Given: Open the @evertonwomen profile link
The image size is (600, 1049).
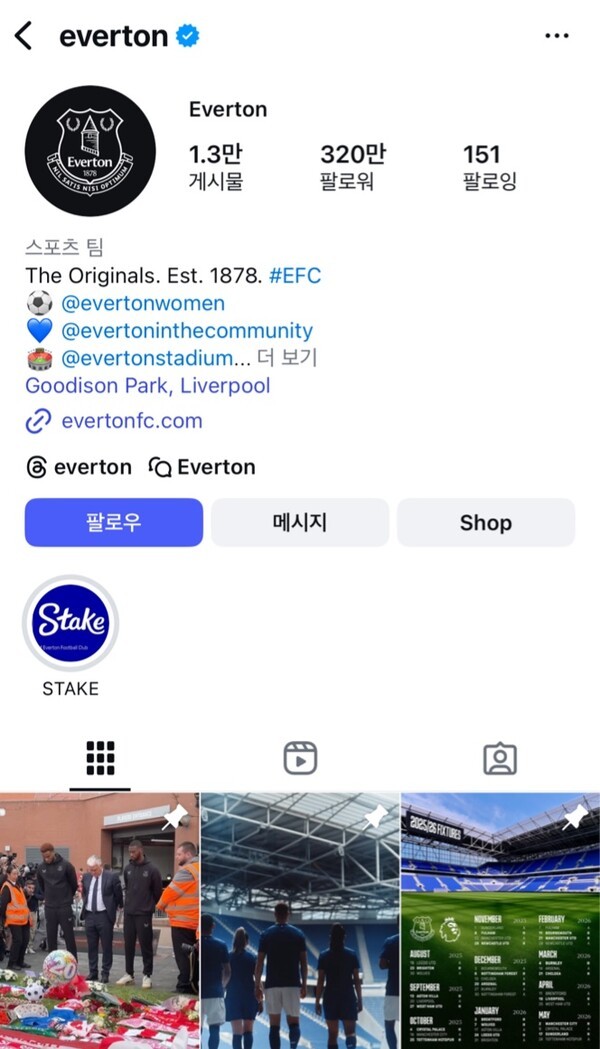Looking at the screenshot, I should coord(142,303).
